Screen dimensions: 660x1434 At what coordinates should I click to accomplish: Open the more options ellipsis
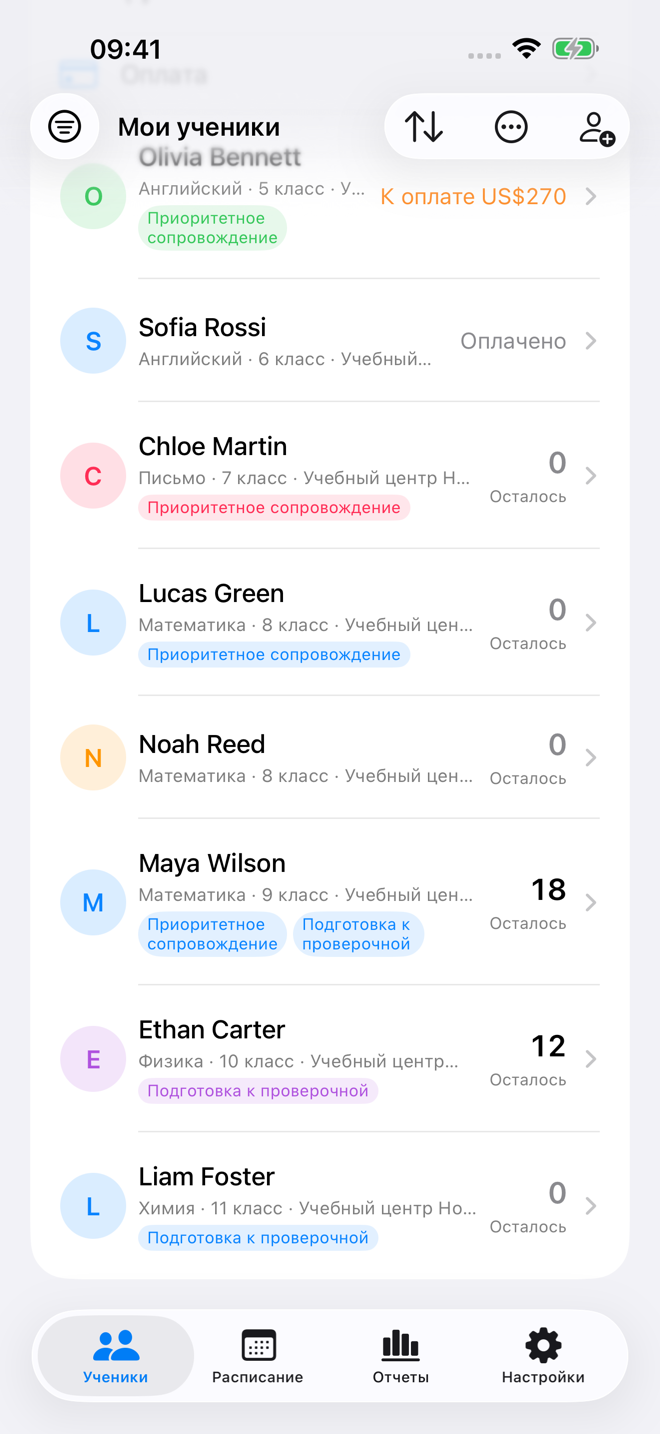pos(511,127)
